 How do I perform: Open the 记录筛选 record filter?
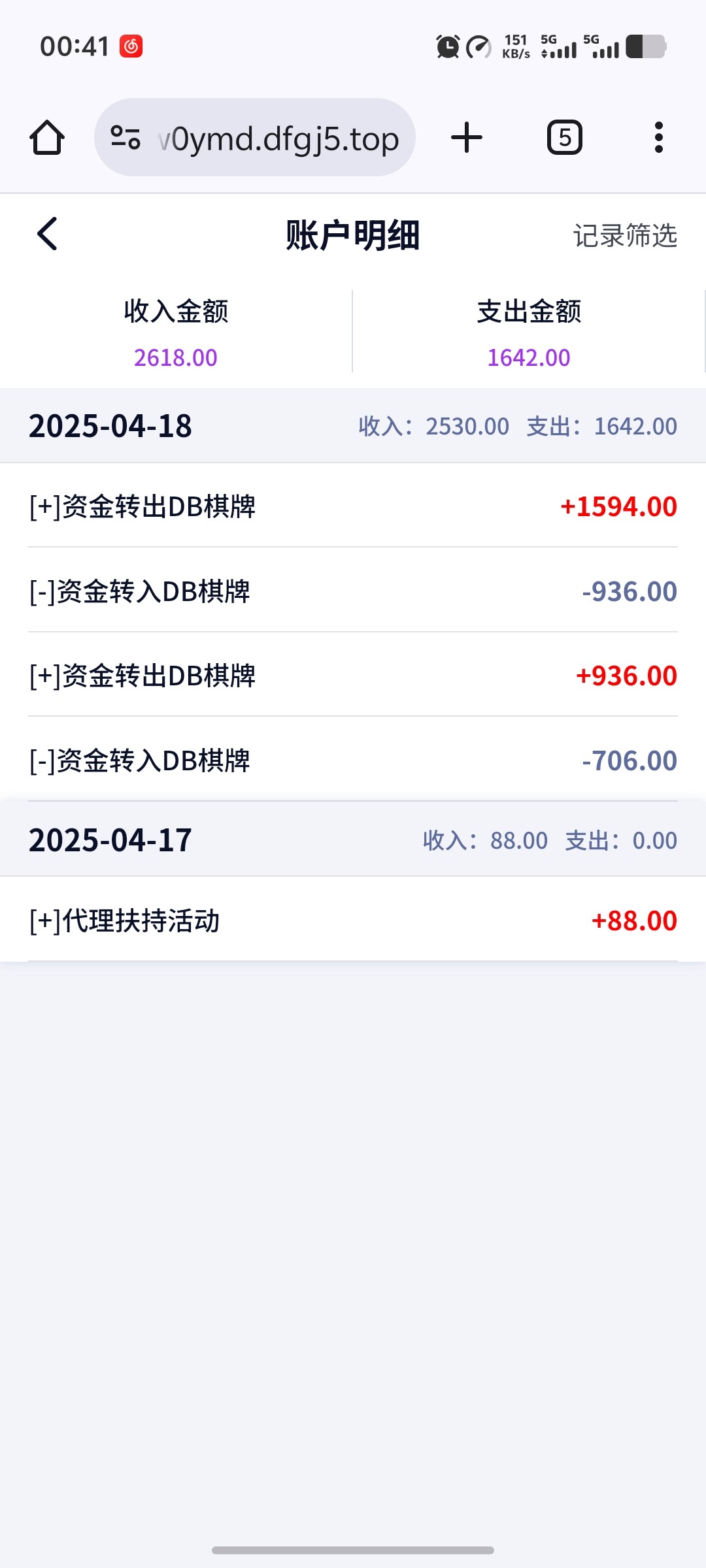coord(625,235)
